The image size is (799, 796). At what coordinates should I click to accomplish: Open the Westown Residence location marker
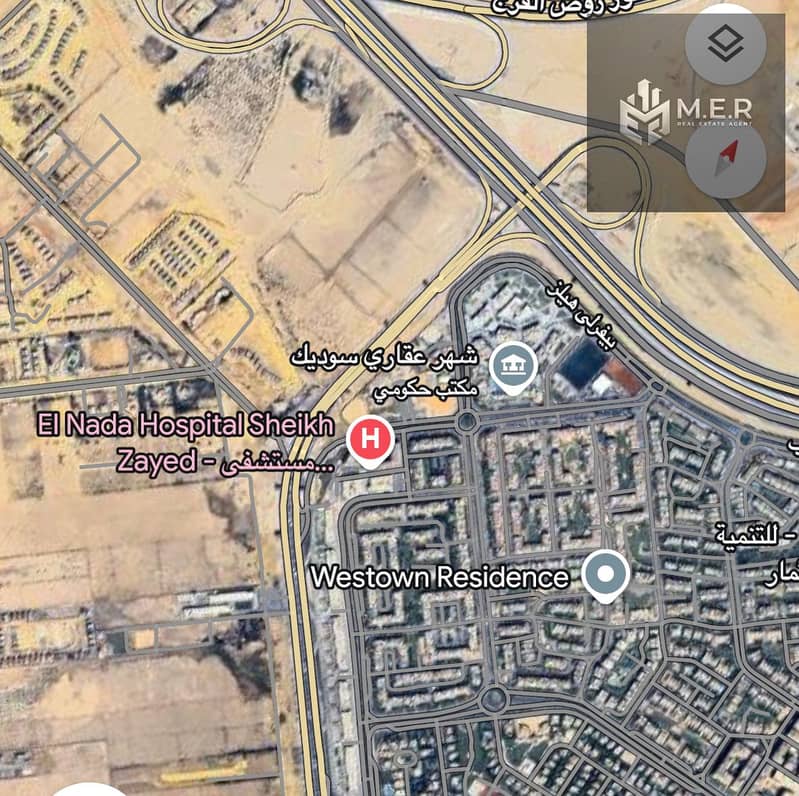coord(605,575)
